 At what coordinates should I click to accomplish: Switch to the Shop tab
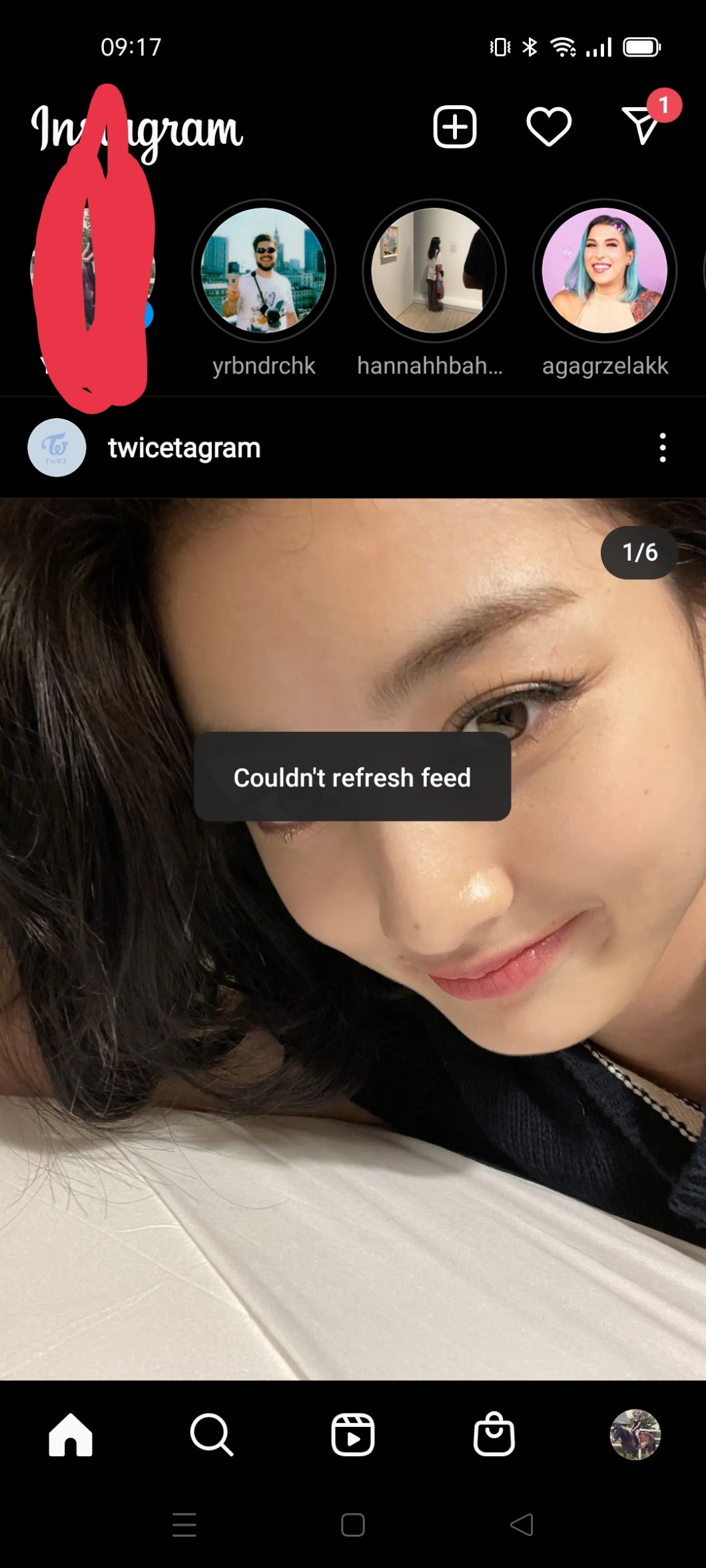click(x=494, y=1434)
